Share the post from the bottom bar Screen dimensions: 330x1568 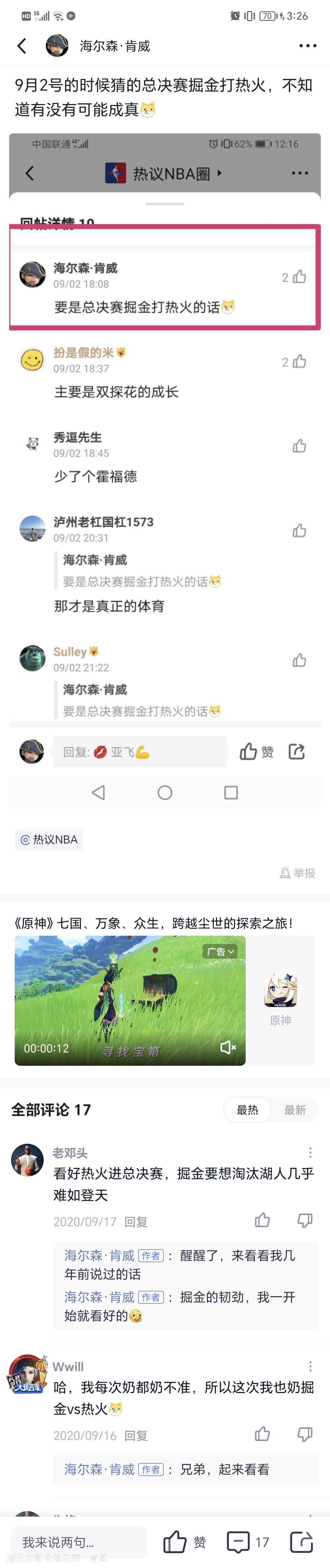point(302,1541)
